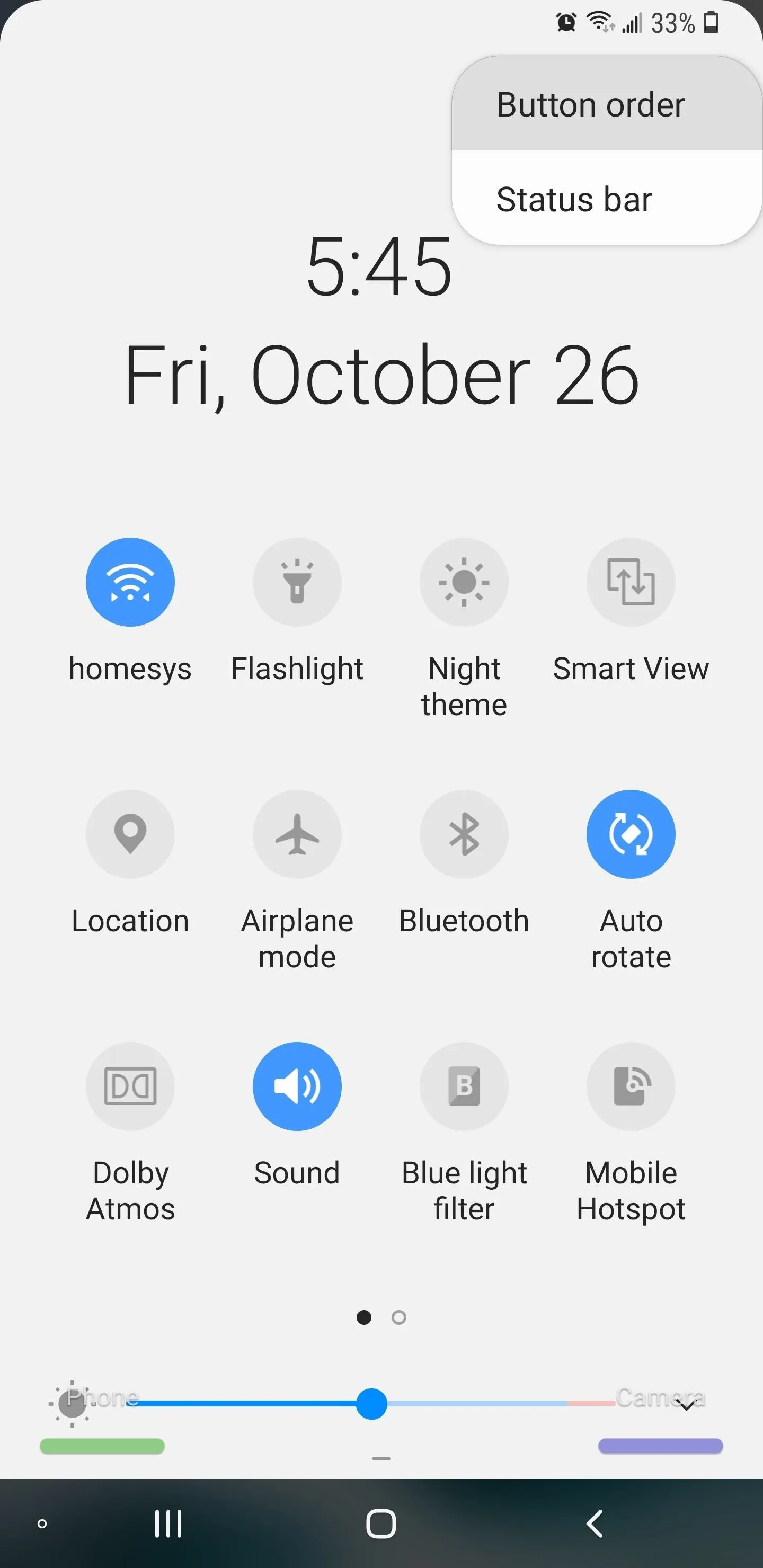
Task: Enable Airplane mode
Action: point(297,834)
